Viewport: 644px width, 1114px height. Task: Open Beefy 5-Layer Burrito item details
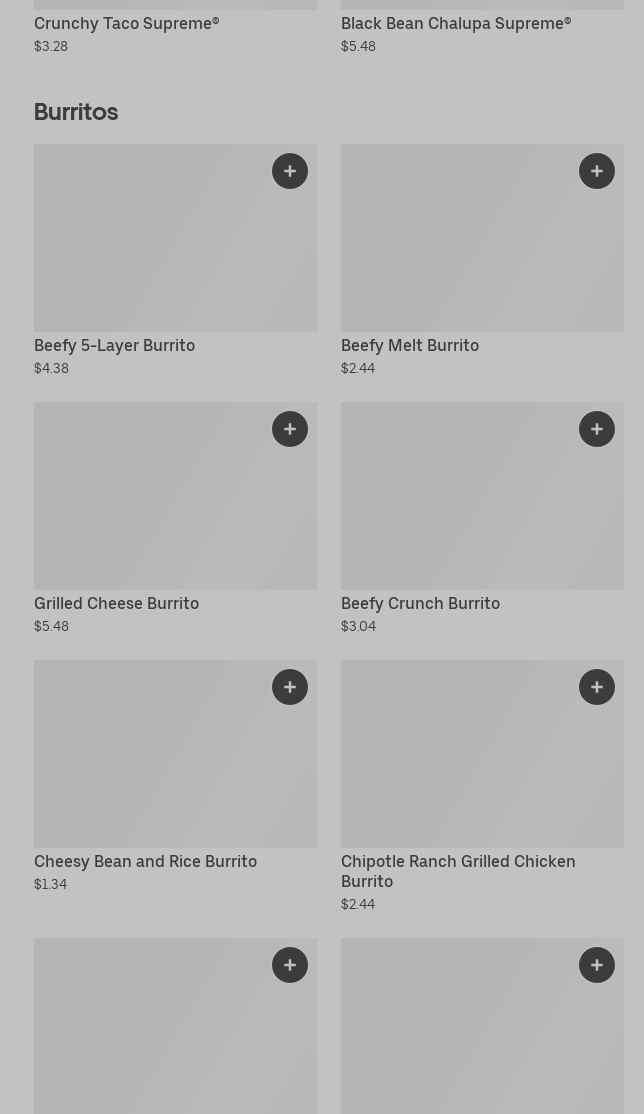coord(176,261)
